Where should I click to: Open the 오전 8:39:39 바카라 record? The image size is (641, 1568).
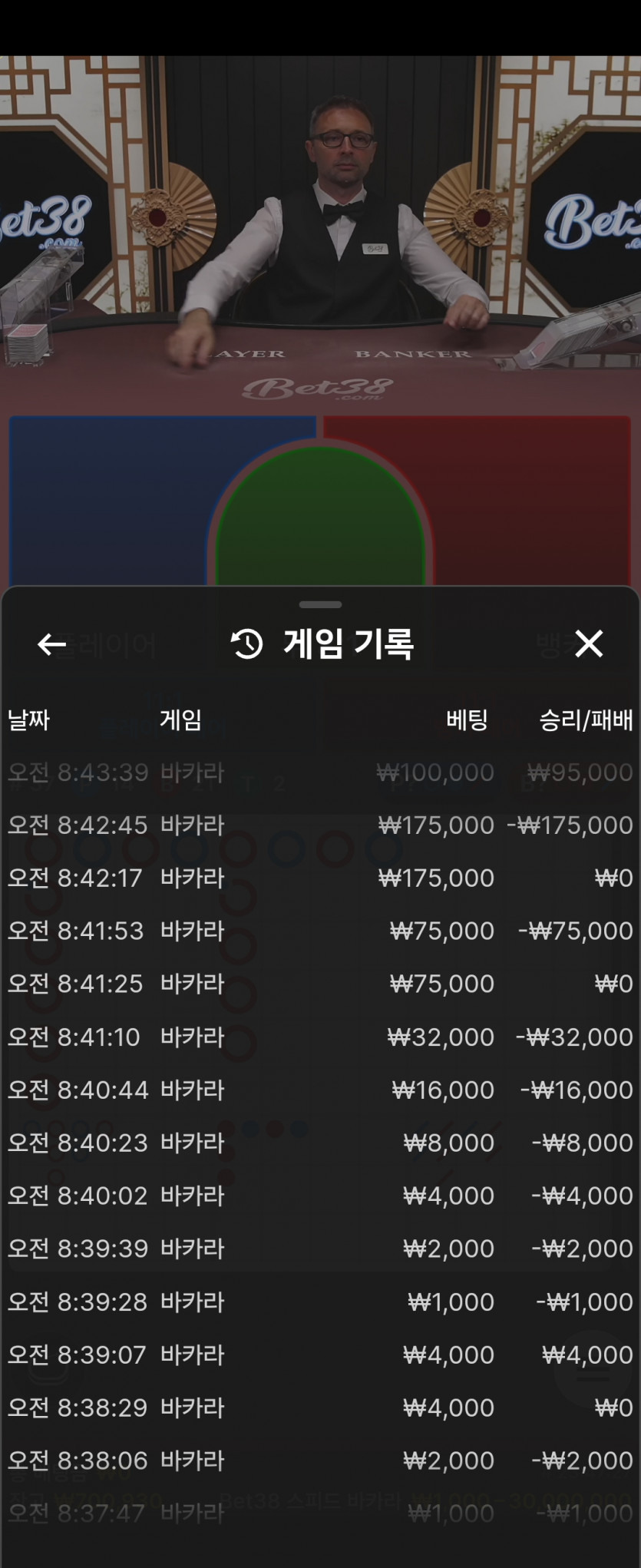(320, 1249)
